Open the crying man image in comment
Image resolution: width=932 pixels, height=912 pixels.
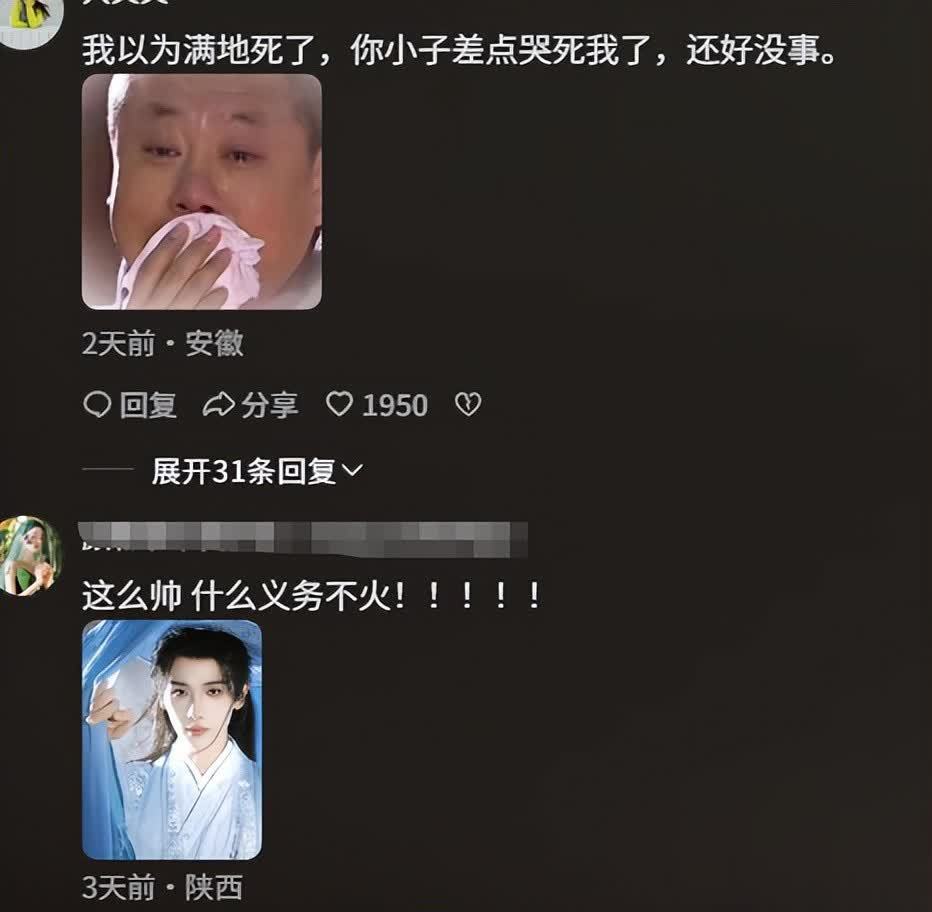201,191
